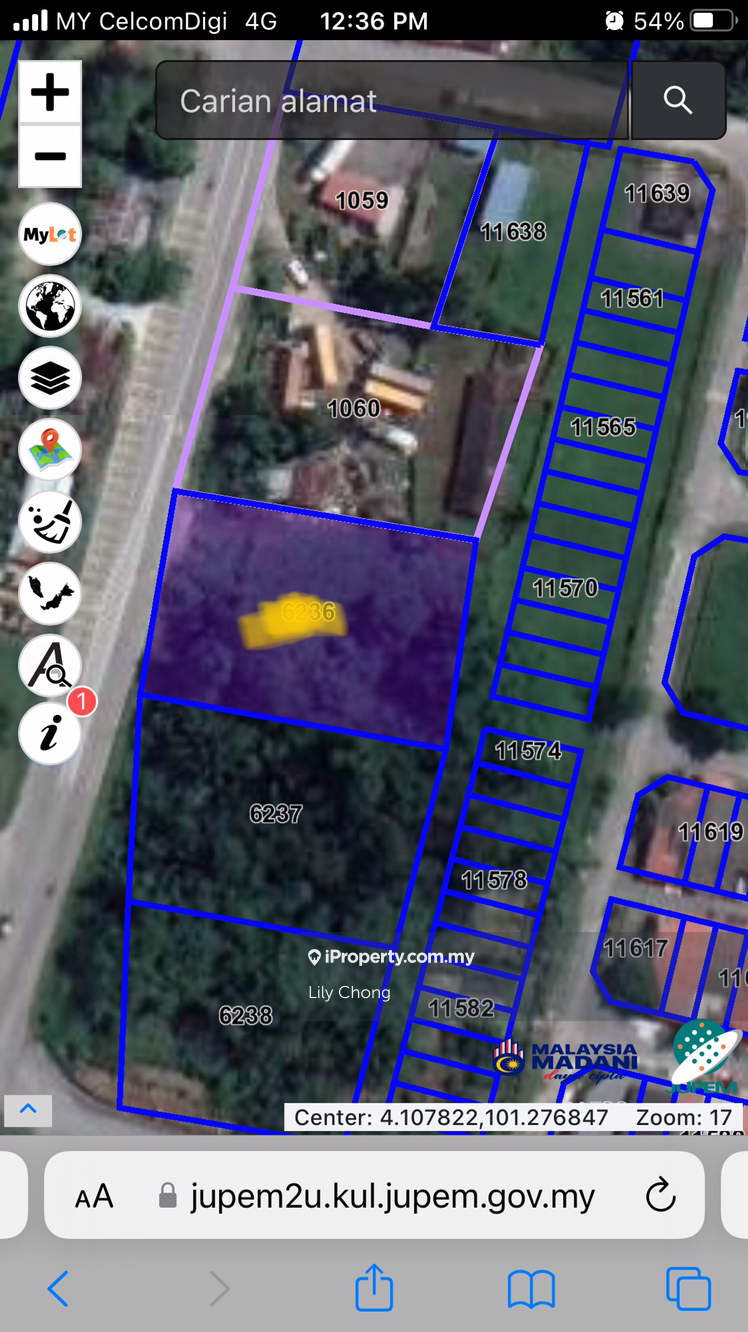Open the Malaysia map extent button
This screenshot has width=748, height=1332.
click(50, 594)
